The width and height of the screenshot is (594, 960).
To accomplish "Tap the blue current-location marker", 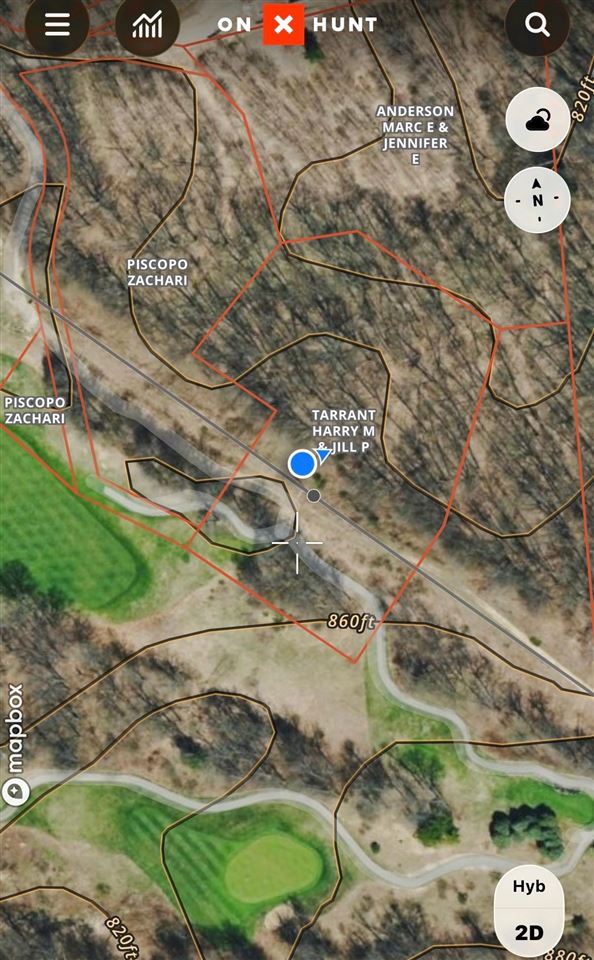I will (x=302, y=463).
